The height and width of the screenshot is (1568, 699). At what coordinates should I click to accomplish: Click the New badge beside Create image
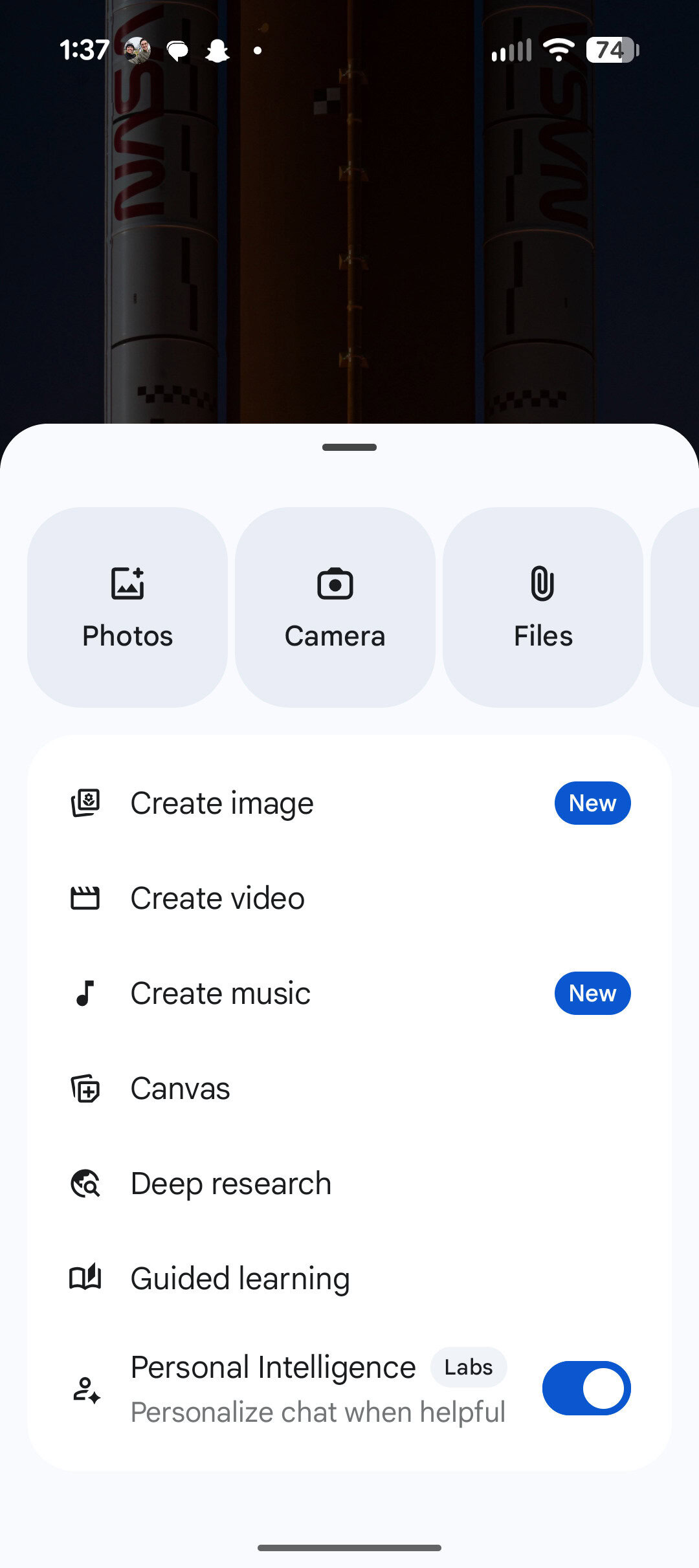(x=592, y=802)
